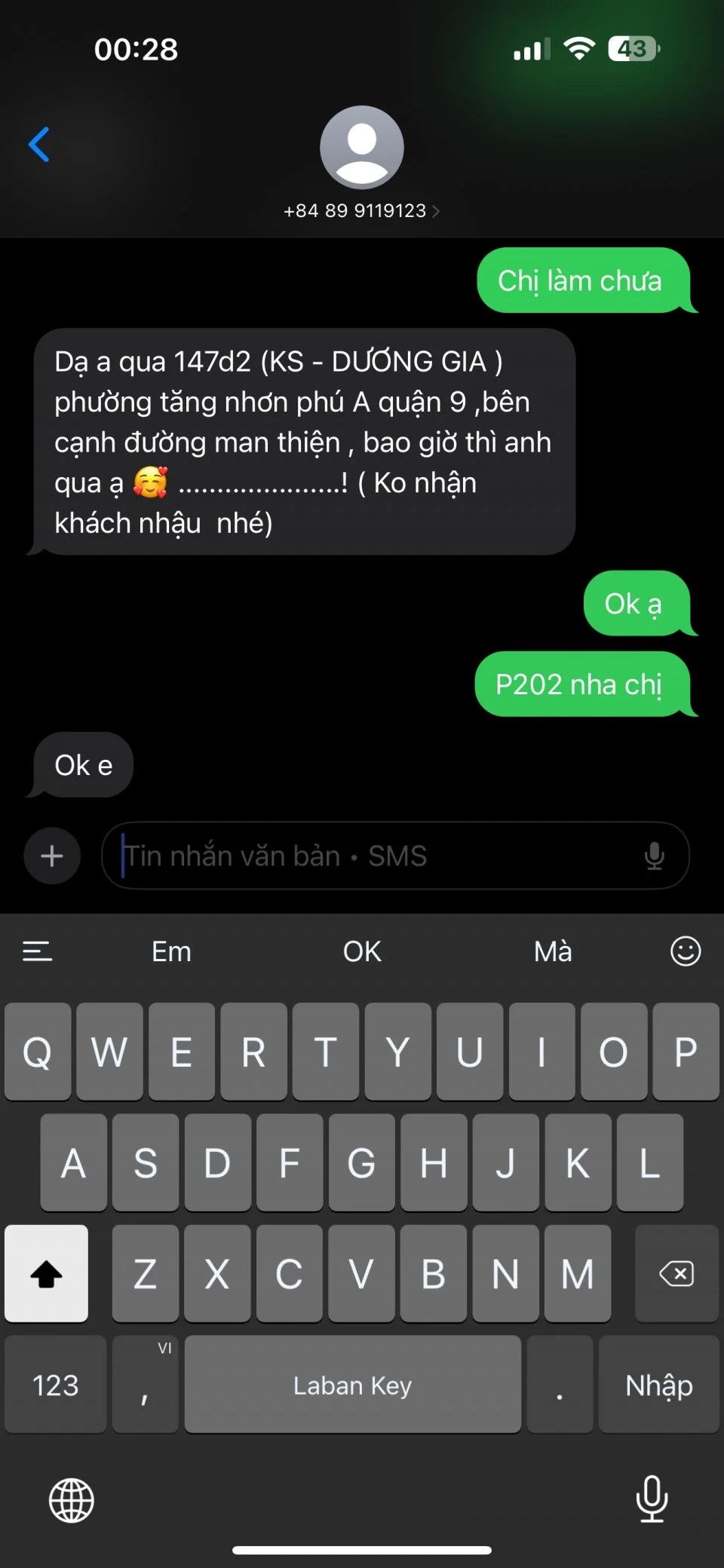The image size is (724, 1568).
Task: Focus the SMS text message field
Action: (x=377, y=856)
